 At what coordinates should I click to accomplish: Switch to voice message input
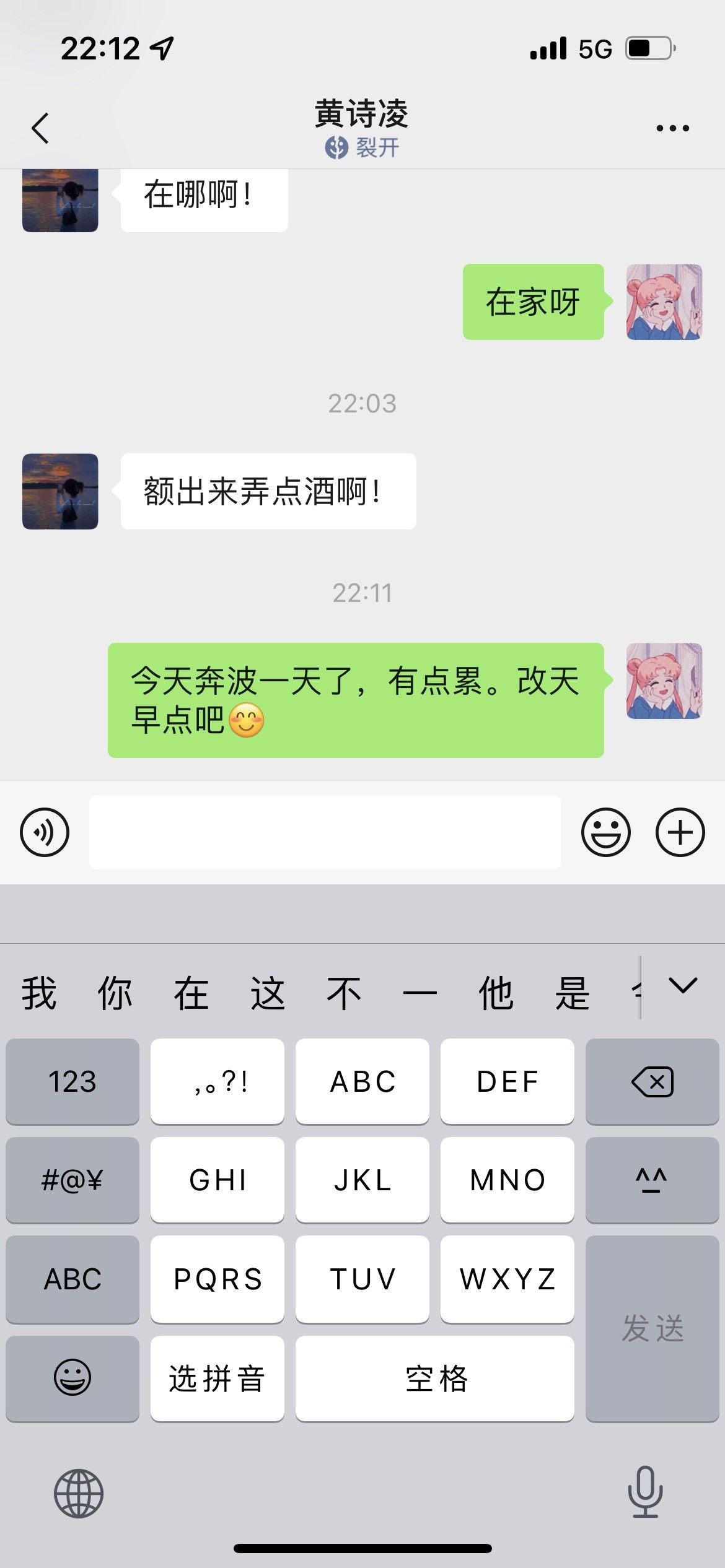click(45, 832)
